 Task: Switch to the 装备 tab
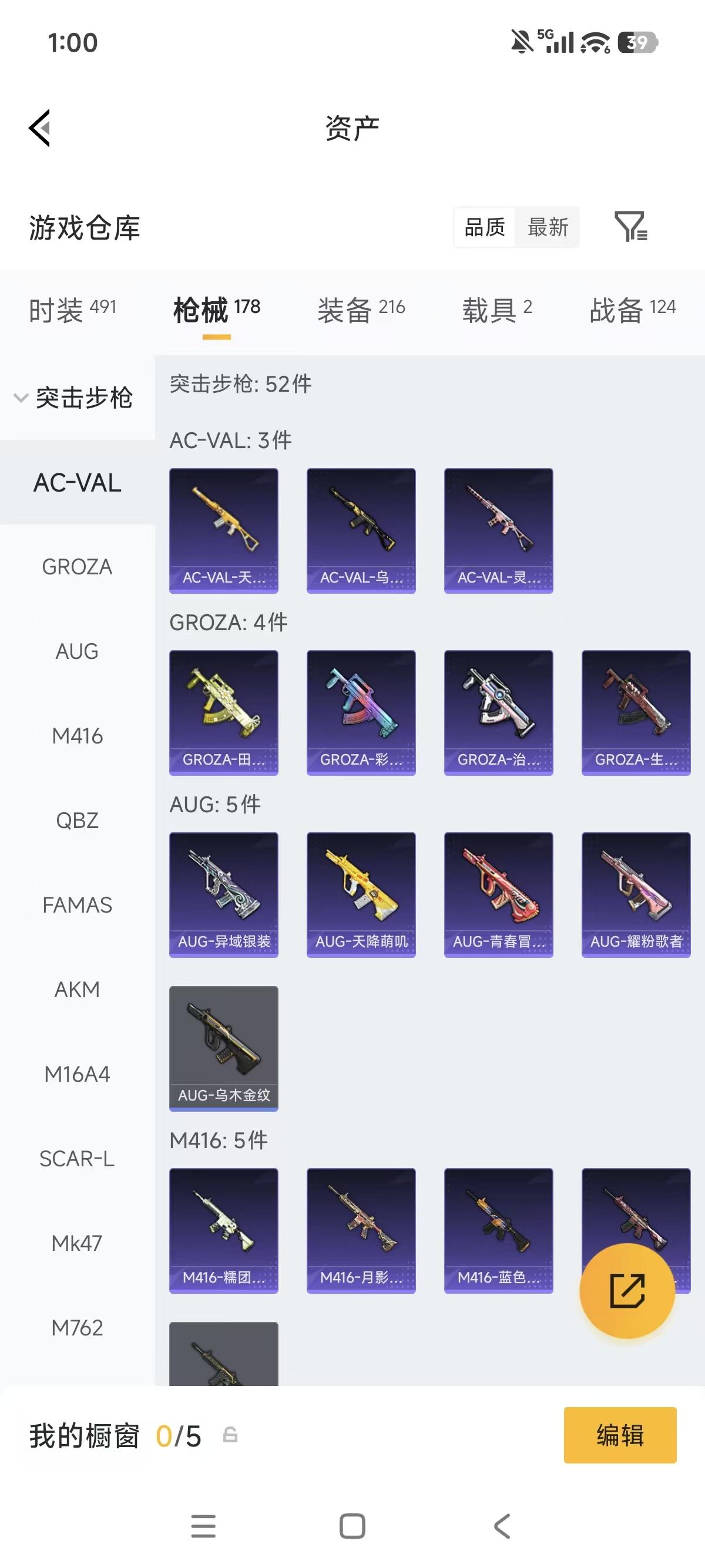pyautogui.click(x=360, y=310)
